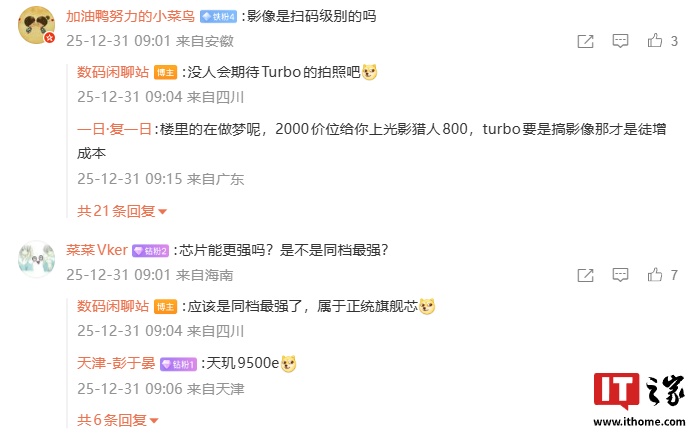Tap 菜菜Vker's avatar
This screenshot has height=436, width=697.
[x=36, y=260]
